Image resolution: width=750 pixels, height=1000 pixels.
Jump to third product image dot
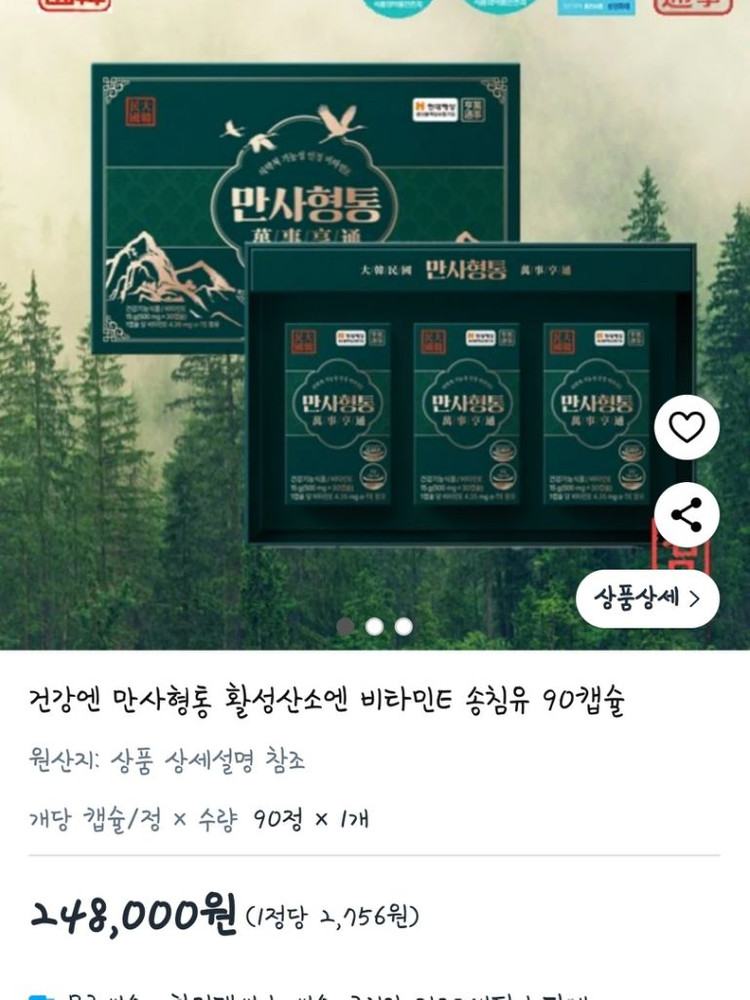pyautogui.click(x=403, y=626)
